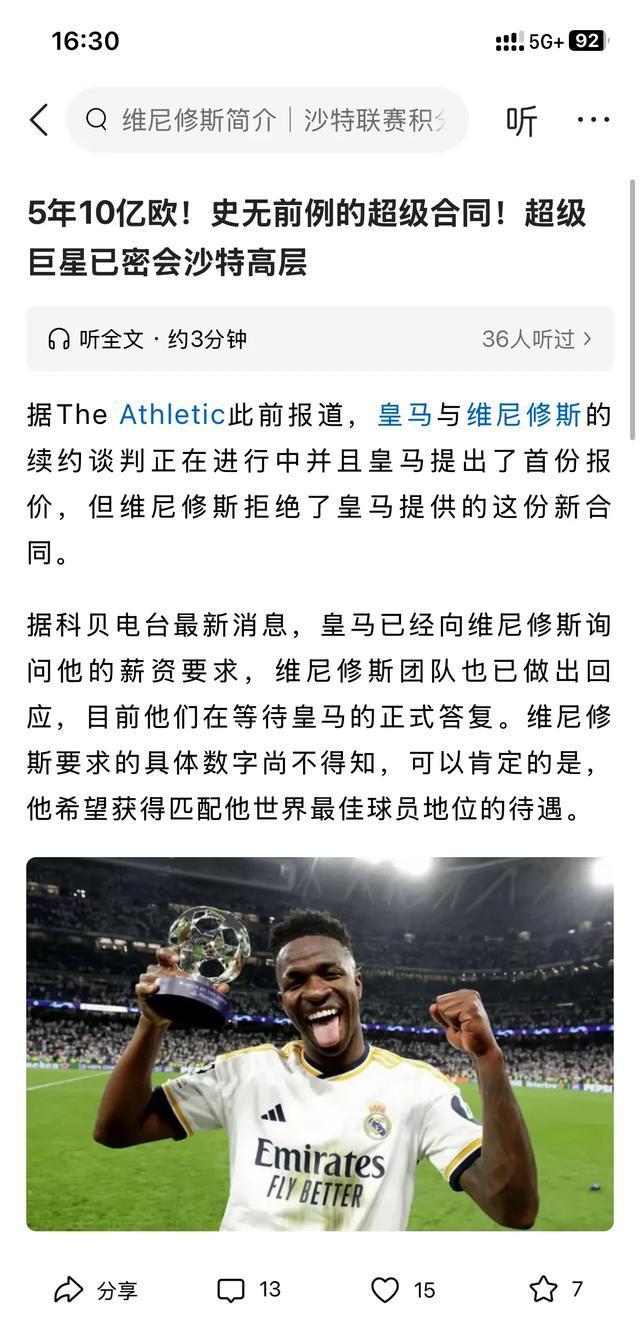Follow the 维尼修斯 link
640x1335 pixels.
pyautogui.click(x=523, y=414)
